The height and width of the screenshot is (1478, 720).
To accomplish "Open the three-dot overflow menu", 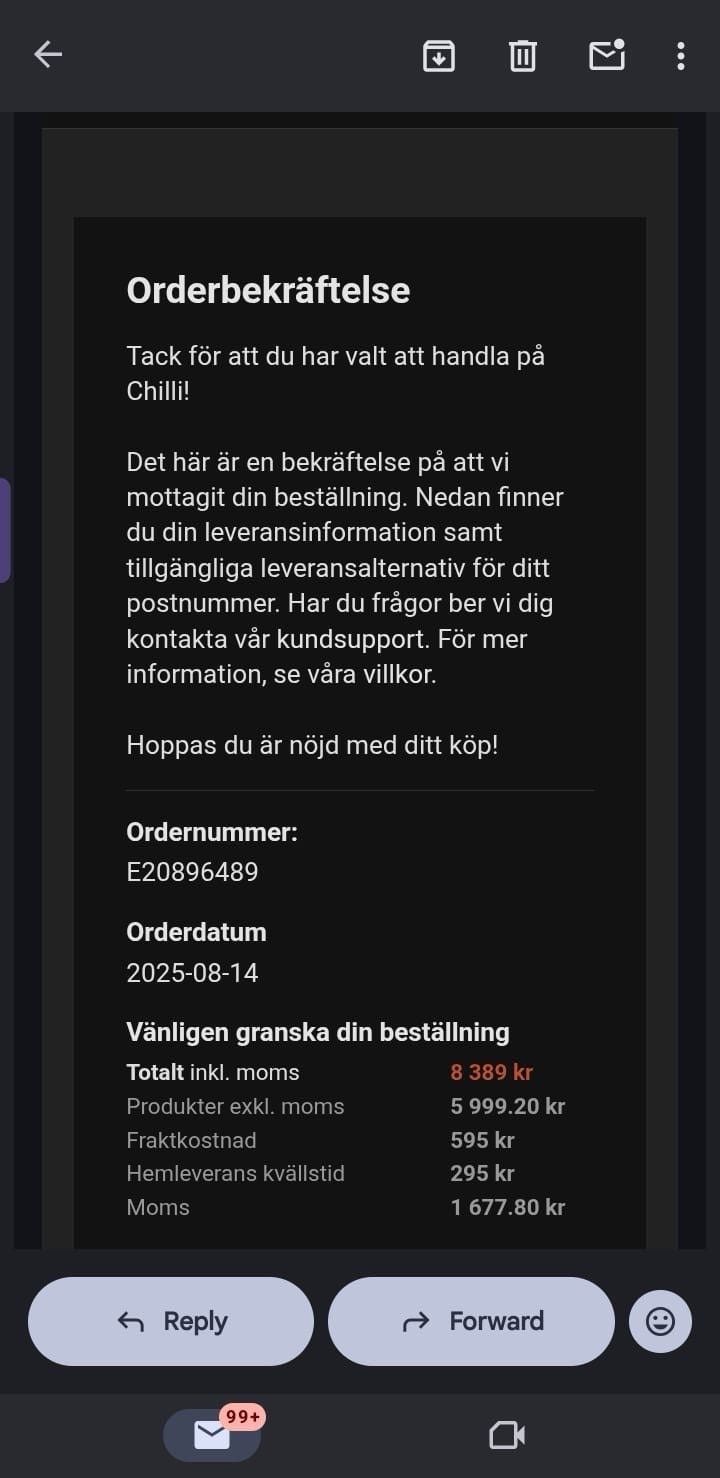I will [681, 56].
